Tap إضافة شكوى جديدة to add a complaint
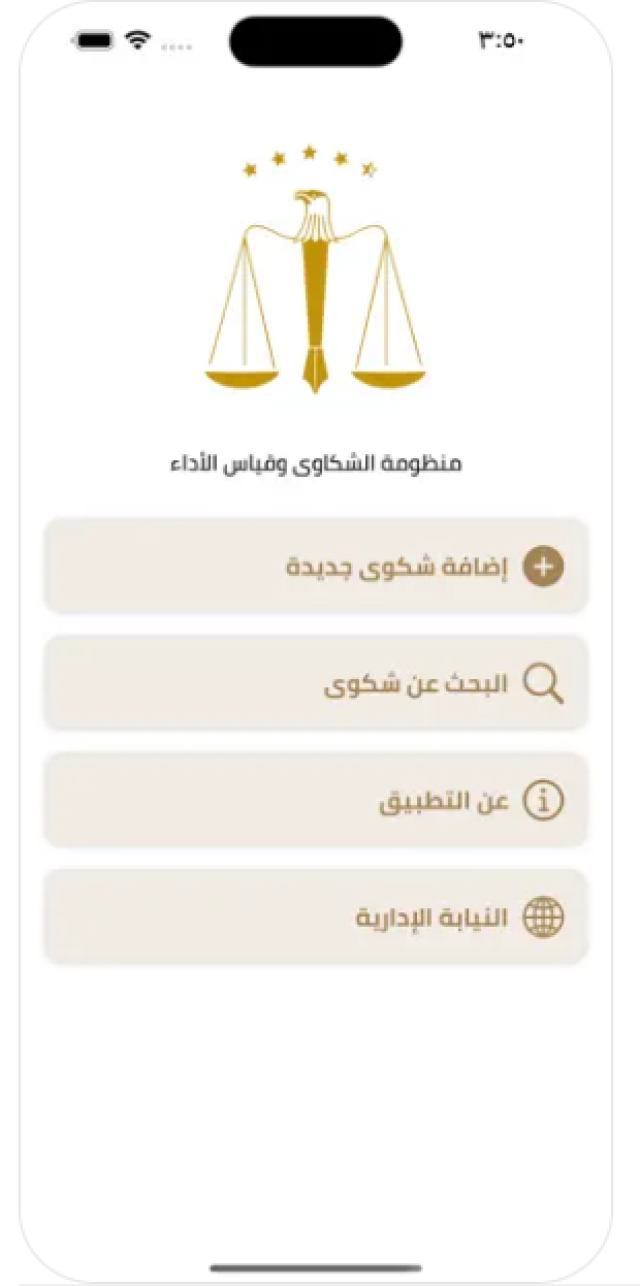640x1286 pixels. (x=316, y=566)
